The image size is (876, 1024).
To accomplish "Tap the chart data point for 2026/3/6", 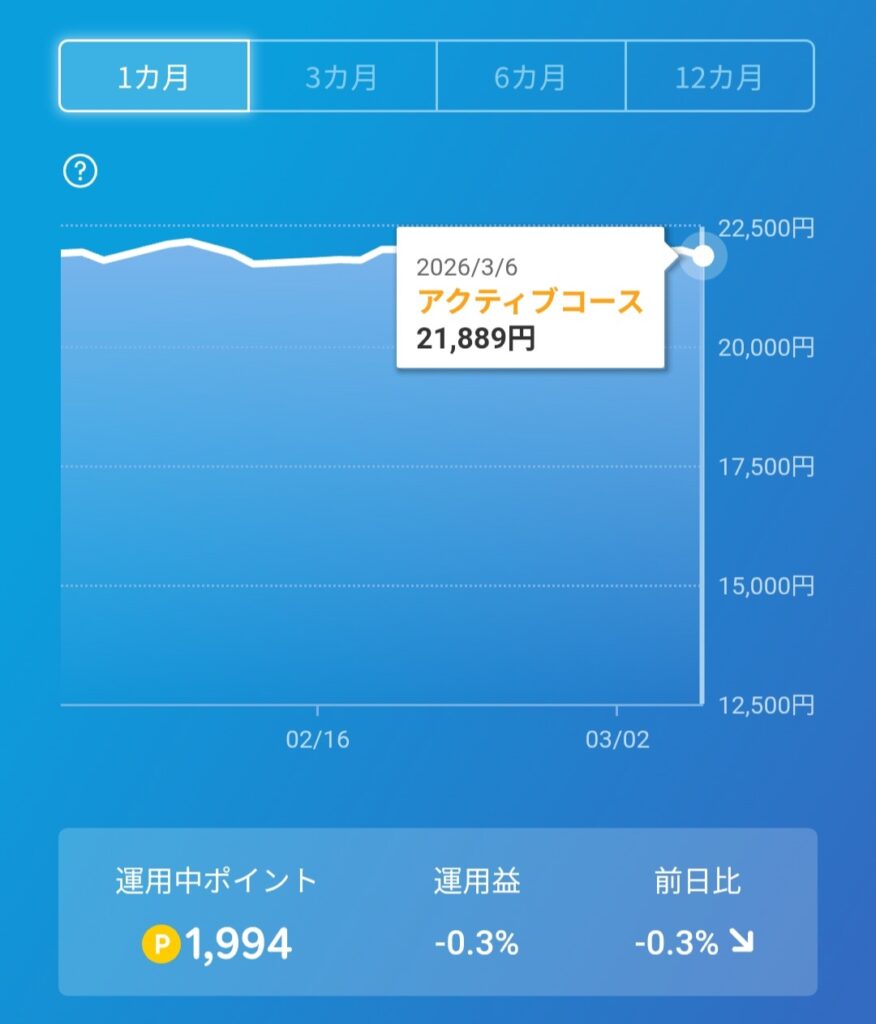I will pyautogui.click(x=703, y=256).
